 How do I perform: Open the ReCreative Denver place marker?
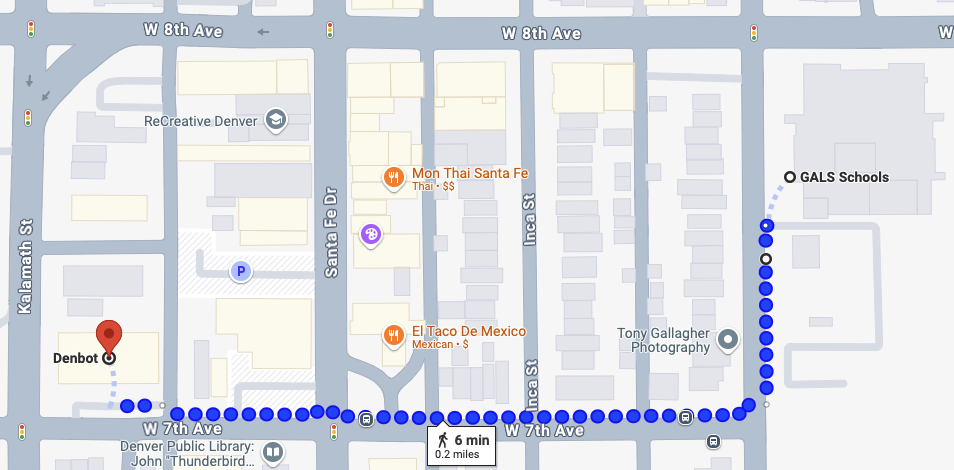click(x=275, y=121)
